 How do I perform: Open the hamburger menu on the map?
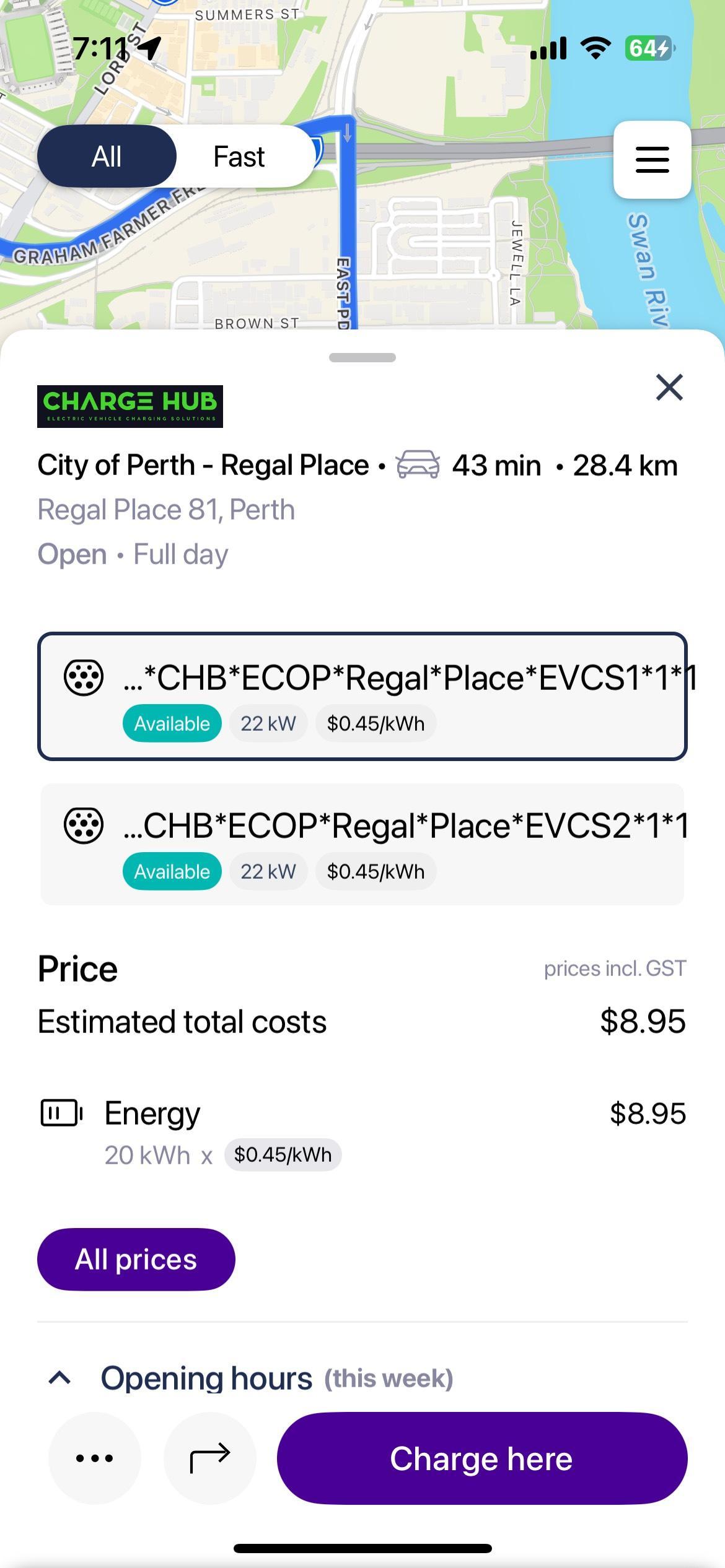(651, 159)
